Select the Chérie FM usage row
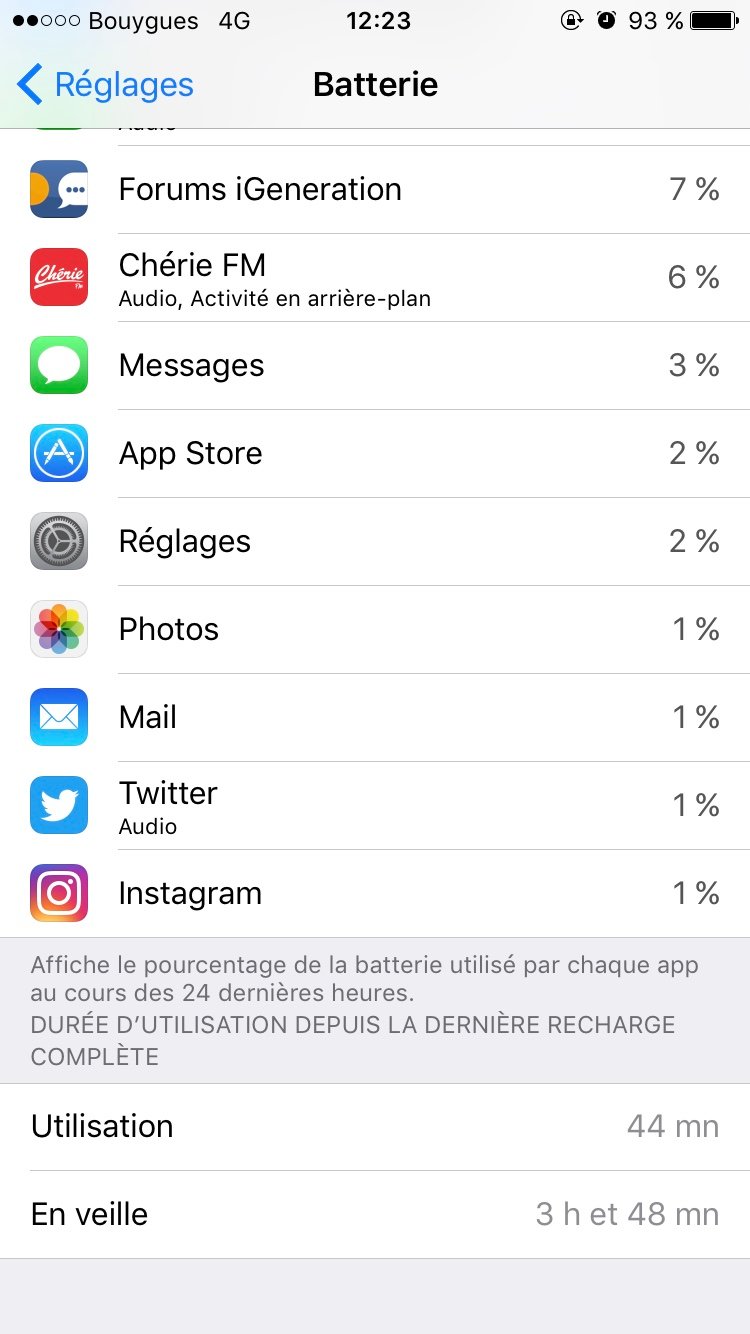The height and width of the screenshot is (1334, 750). click(375, 277)
